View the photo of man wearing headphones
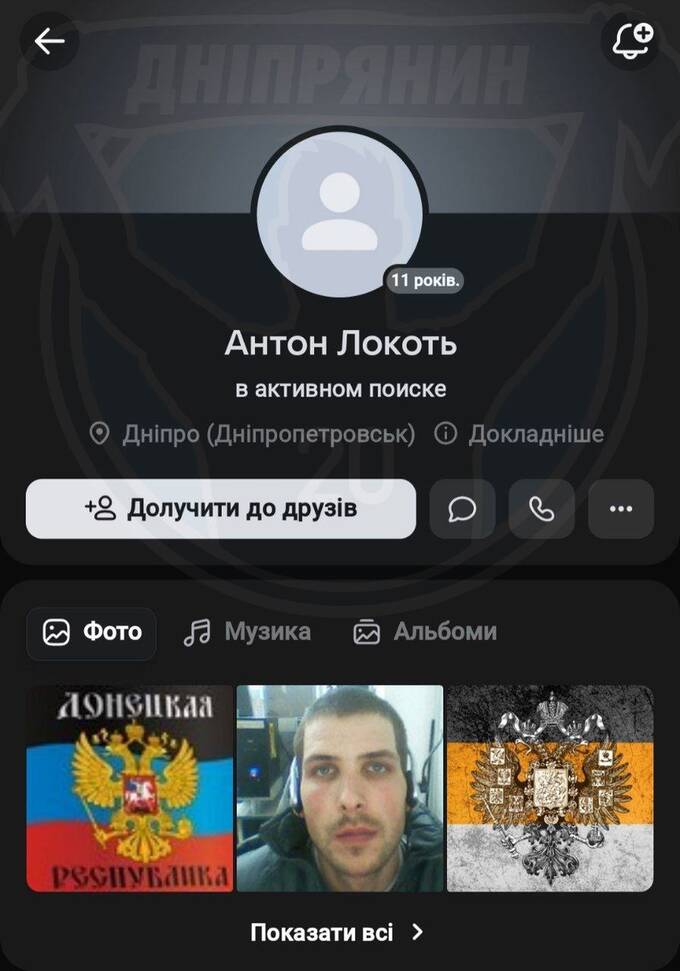 point(340,788)
